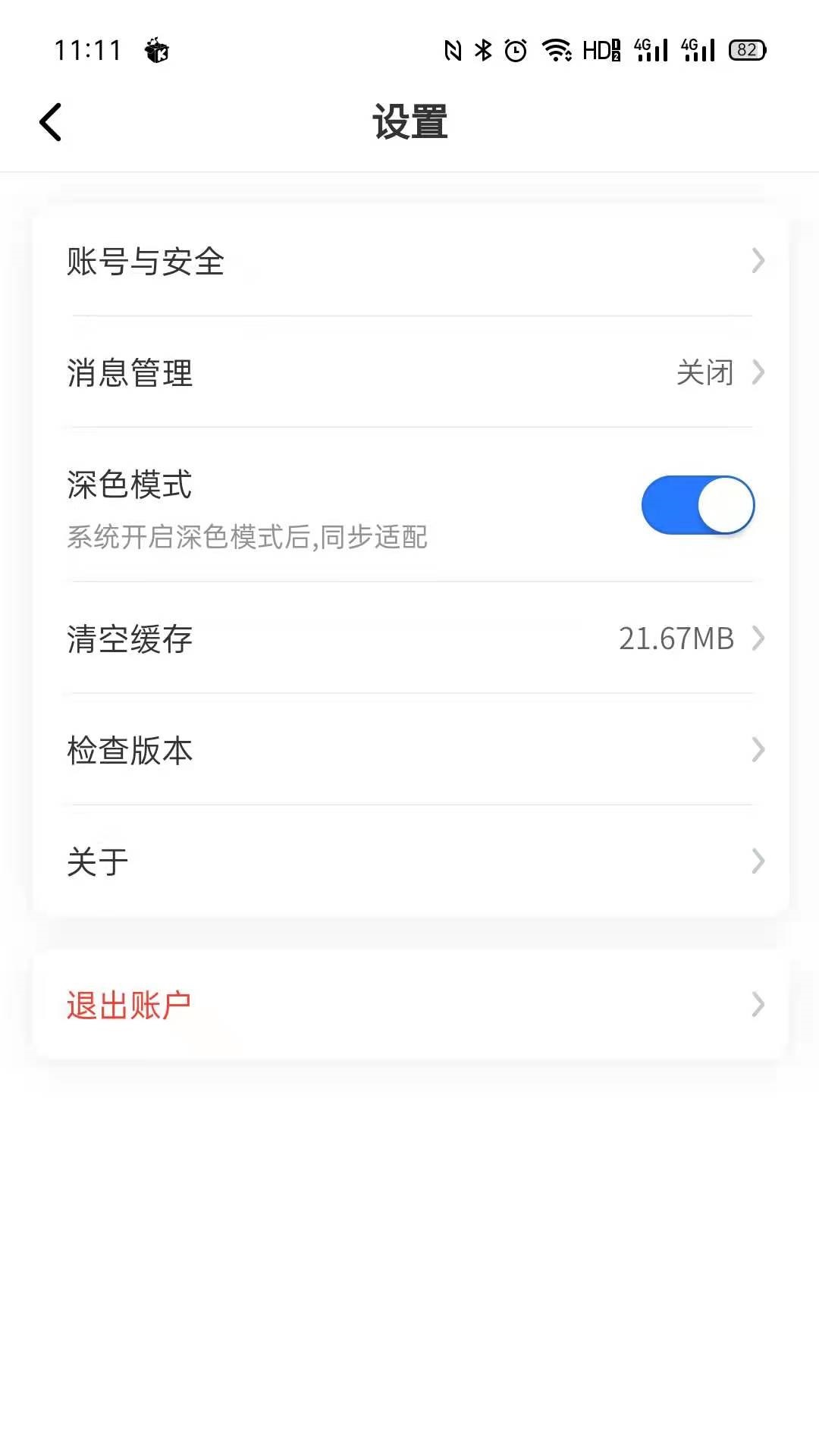
Task: Select the 设置 title bar
Action: tap(409, 121)
